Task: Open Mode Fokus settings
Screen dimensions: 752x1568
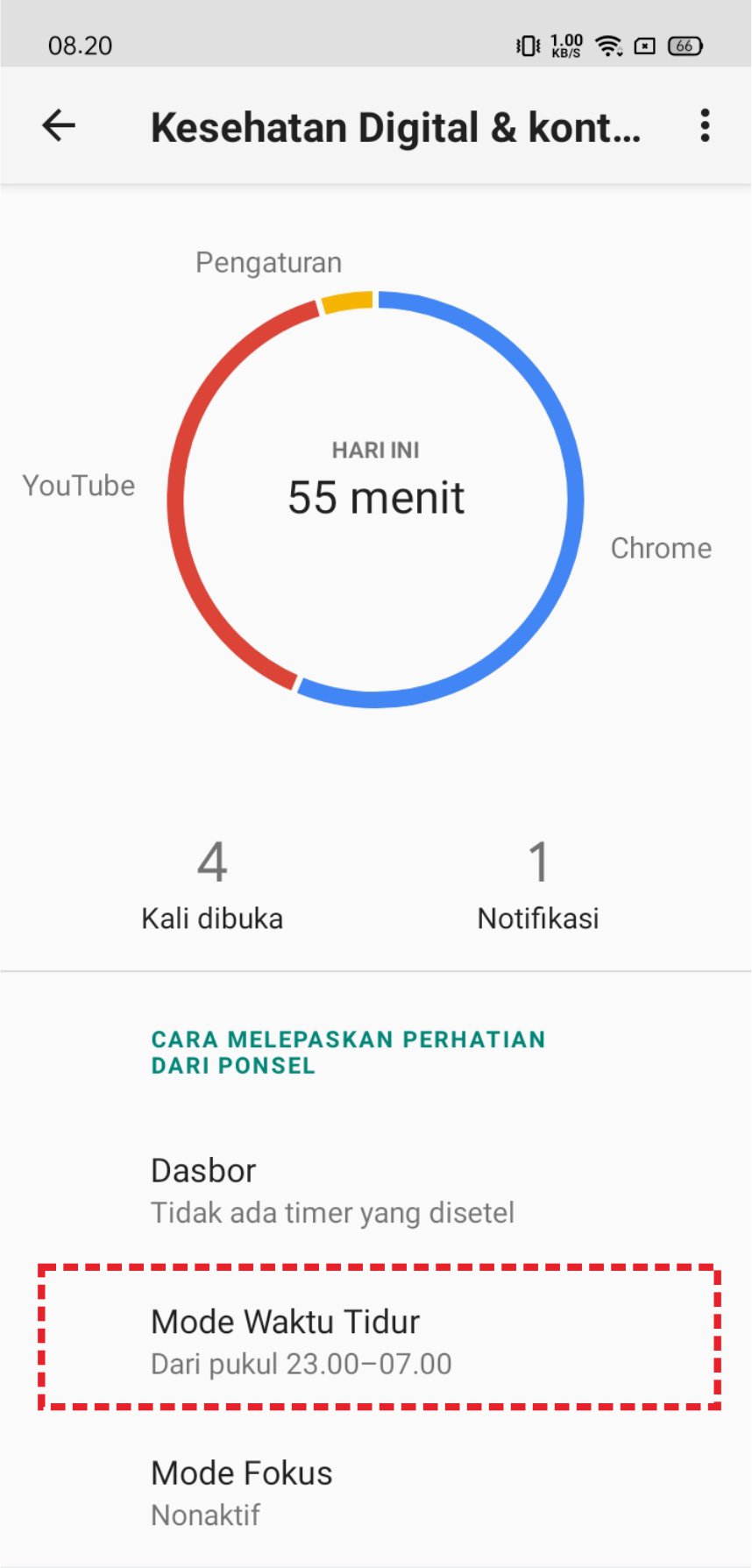Action: [376, 1492]
